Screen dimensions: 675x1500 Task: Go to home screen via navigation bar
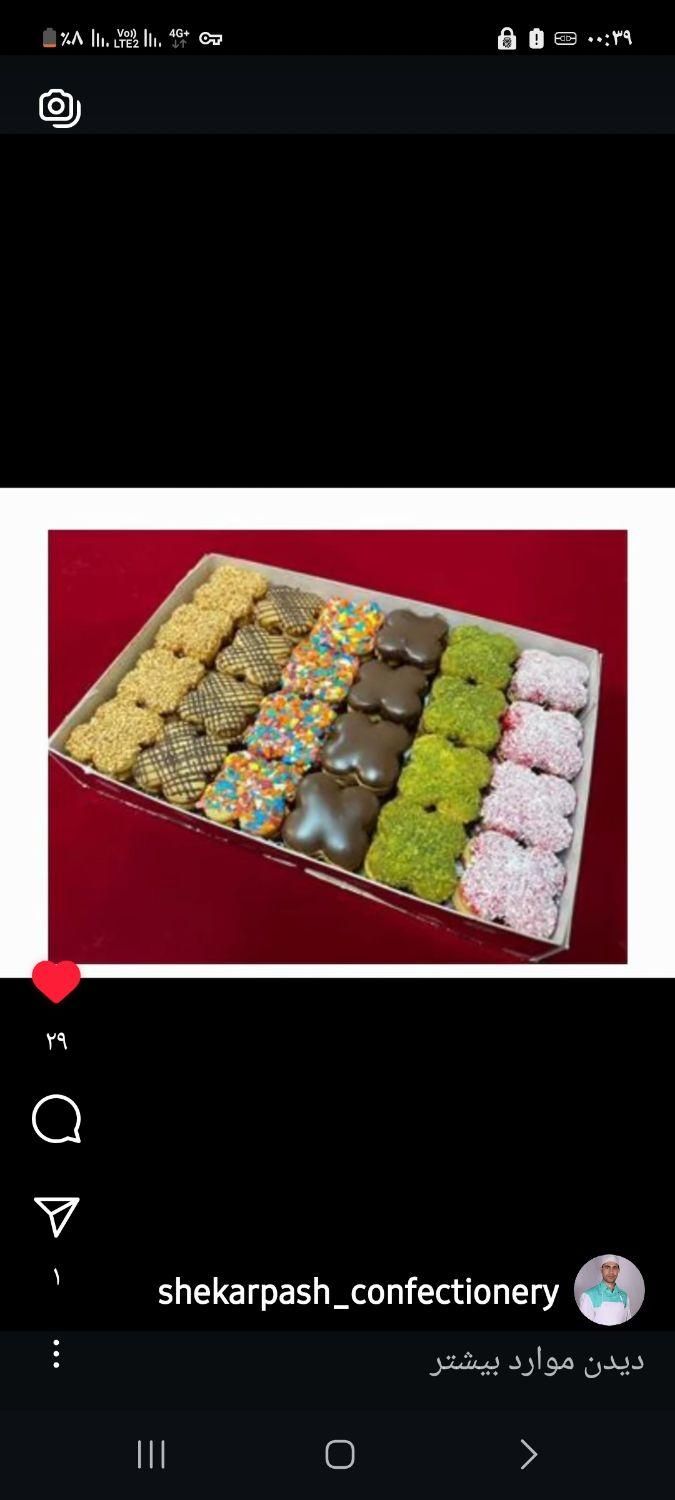339,1454
